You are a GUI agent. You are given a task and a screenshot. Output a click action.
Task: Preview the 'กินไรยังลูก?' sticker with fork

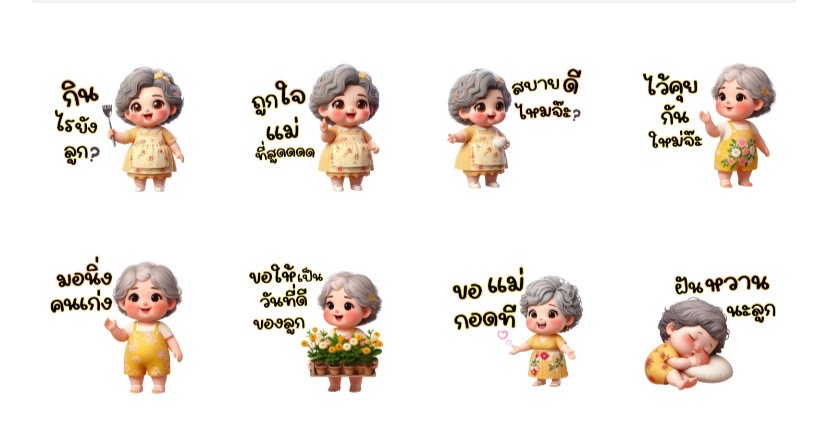pos(120,127)
